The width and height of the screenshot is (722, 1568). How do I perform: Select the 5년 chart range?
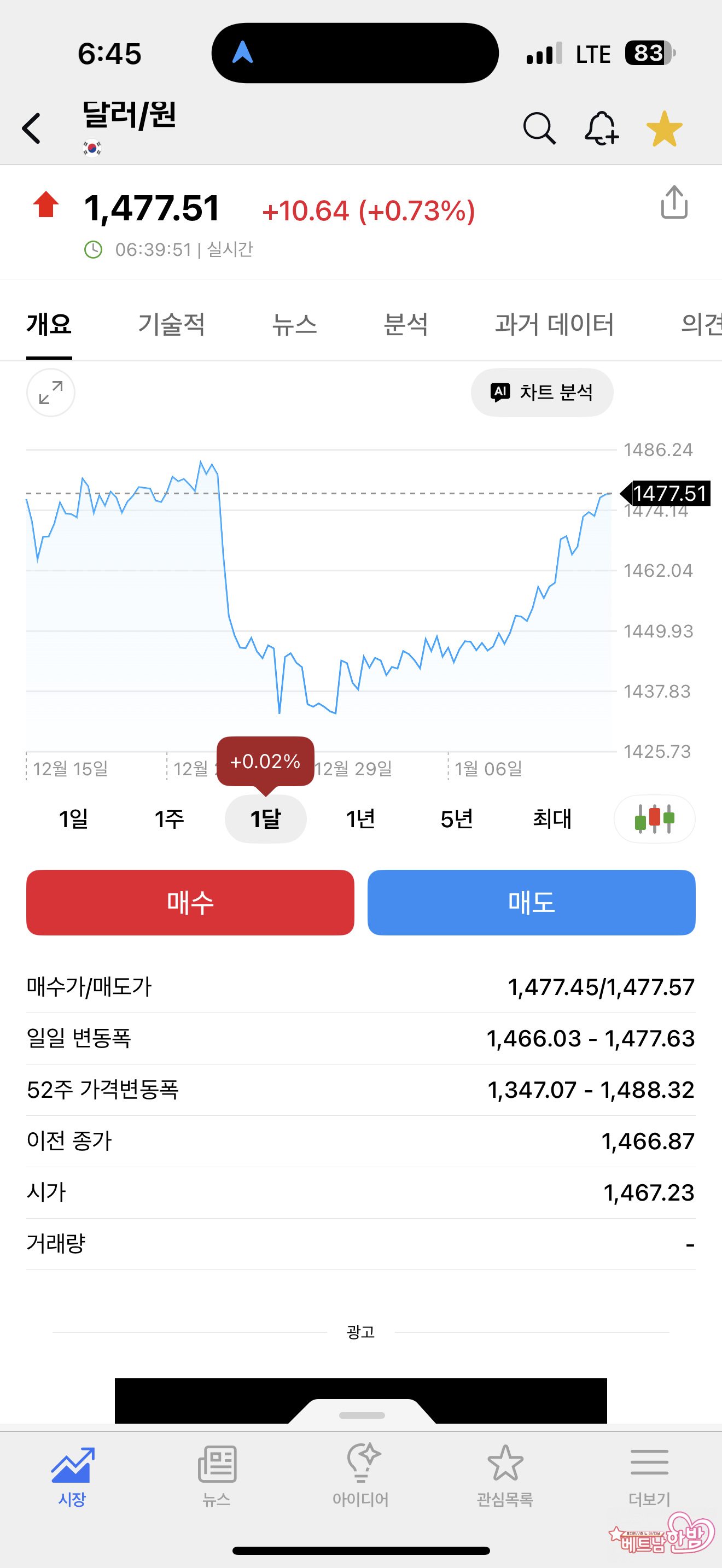click(x=457, y=818)
